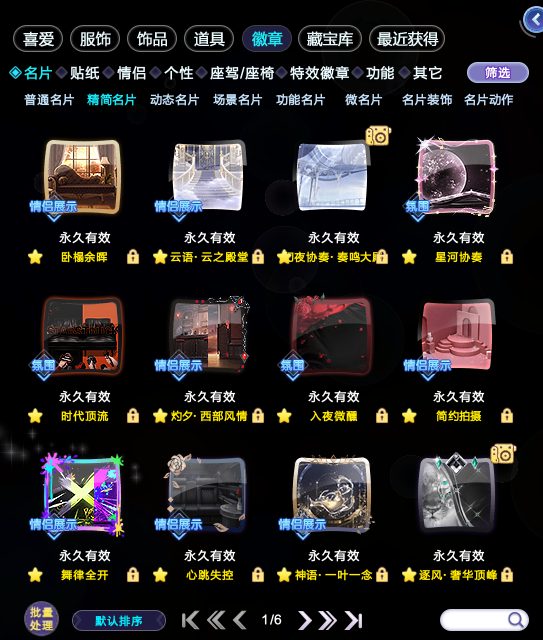Open the 默认排序 sort dropdown

119,621
